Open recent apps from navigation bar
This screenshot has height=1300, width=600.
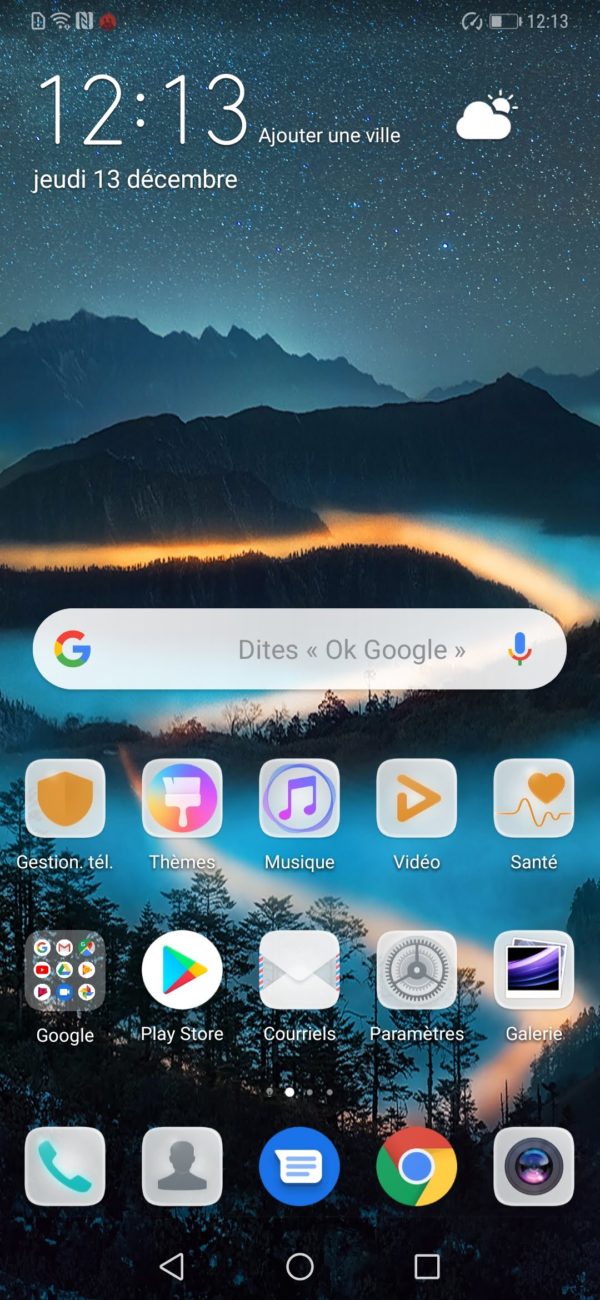pos(427,1267)
